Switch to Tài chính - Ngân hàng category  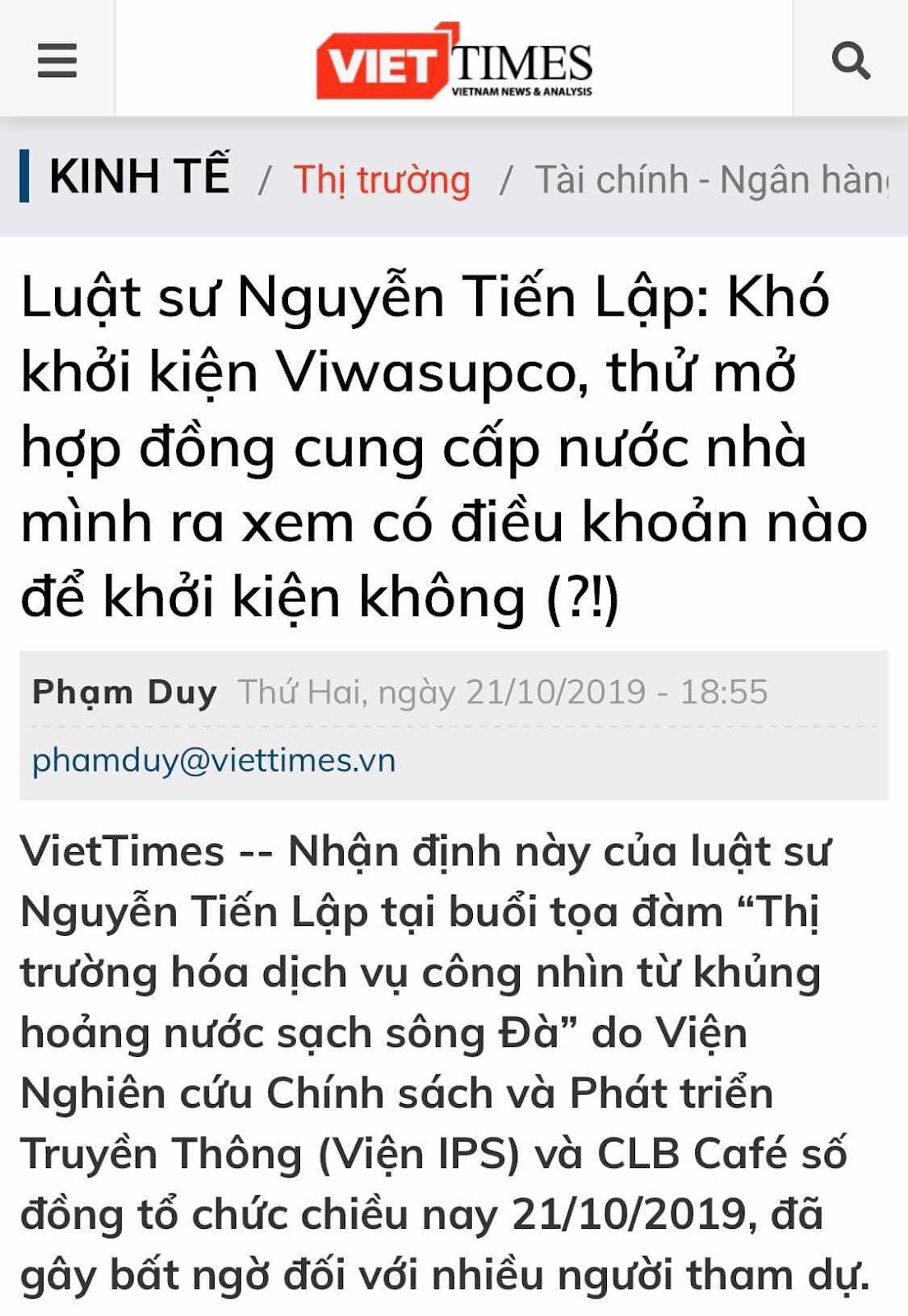(711, 179)
